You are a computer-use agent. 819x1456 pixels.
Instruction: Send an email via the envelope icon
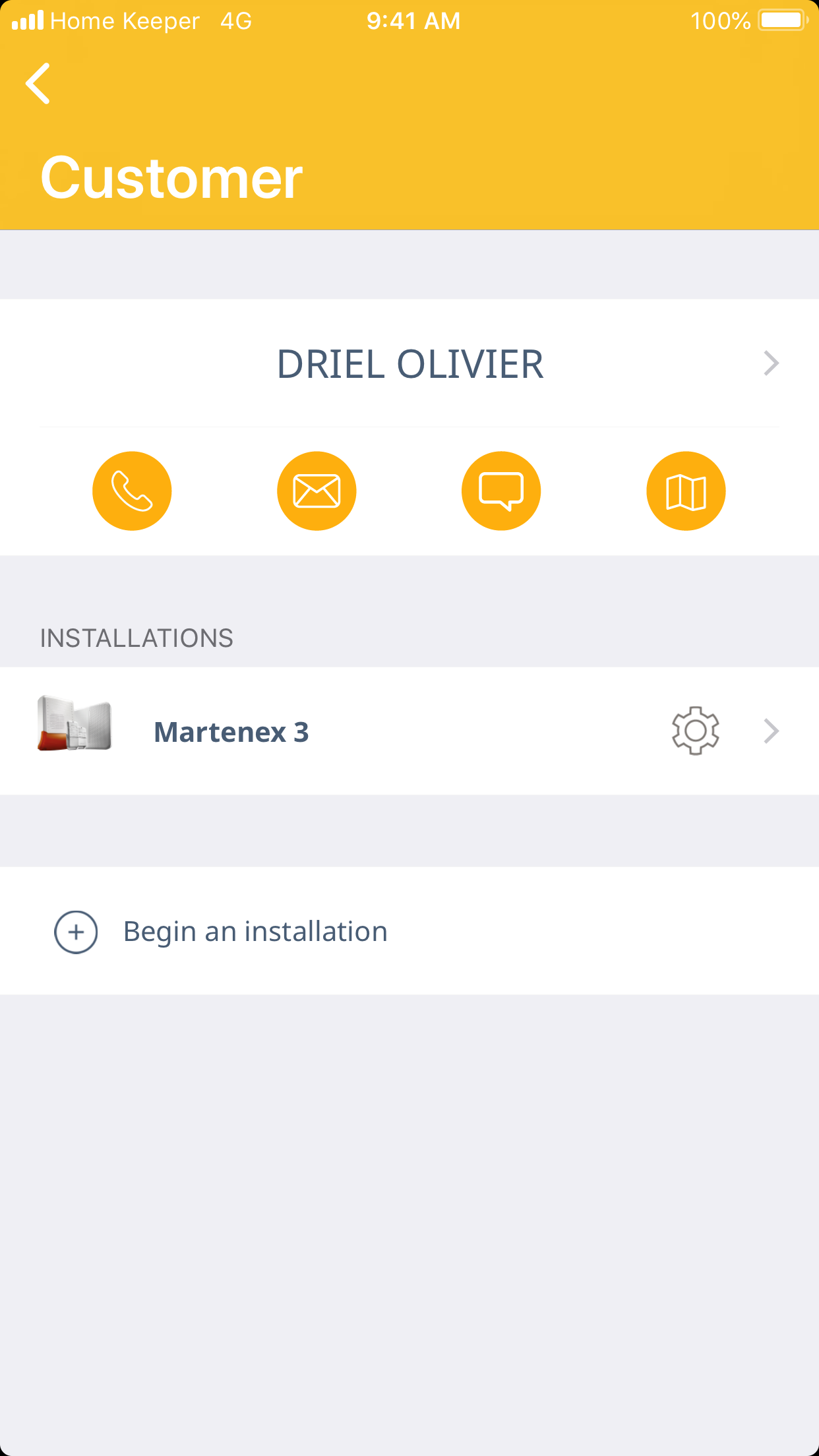[317, 491]
